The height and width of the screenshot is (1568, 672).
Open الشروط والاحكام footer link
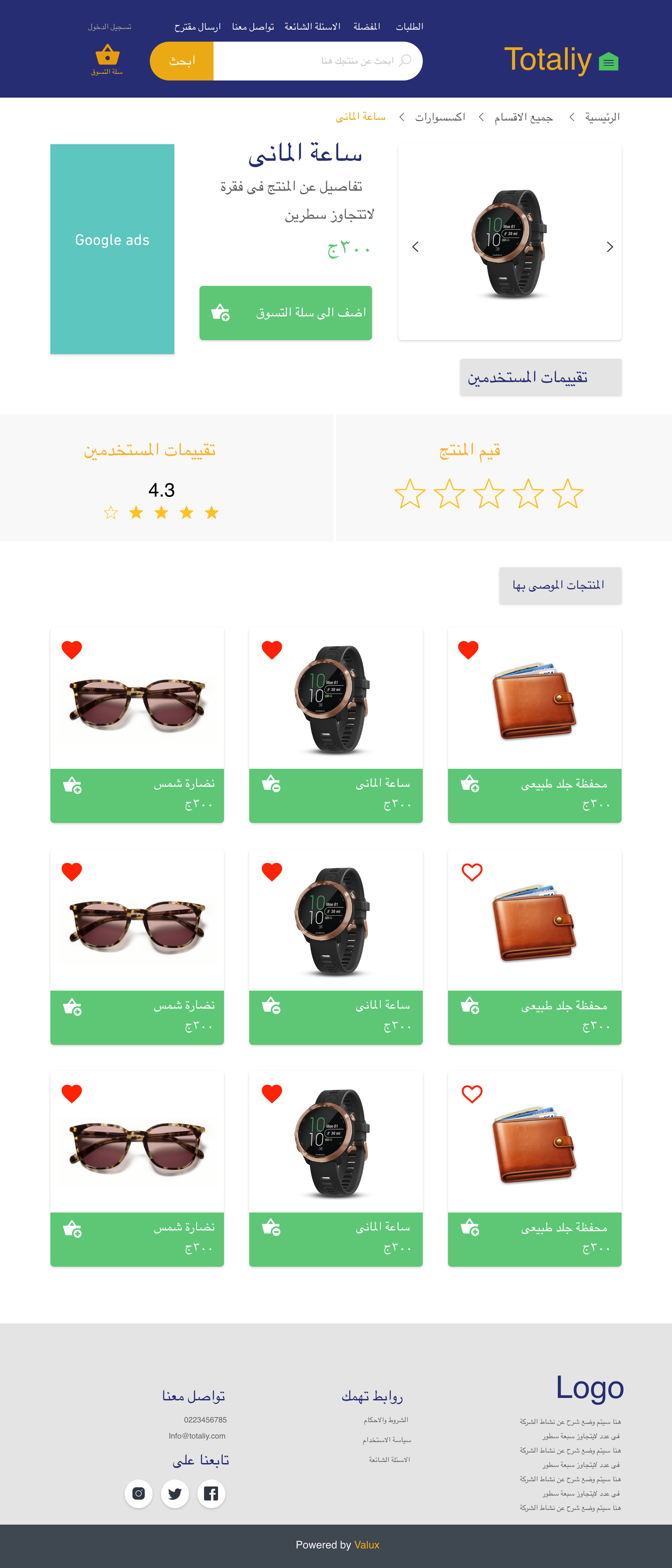[385, 1420]
